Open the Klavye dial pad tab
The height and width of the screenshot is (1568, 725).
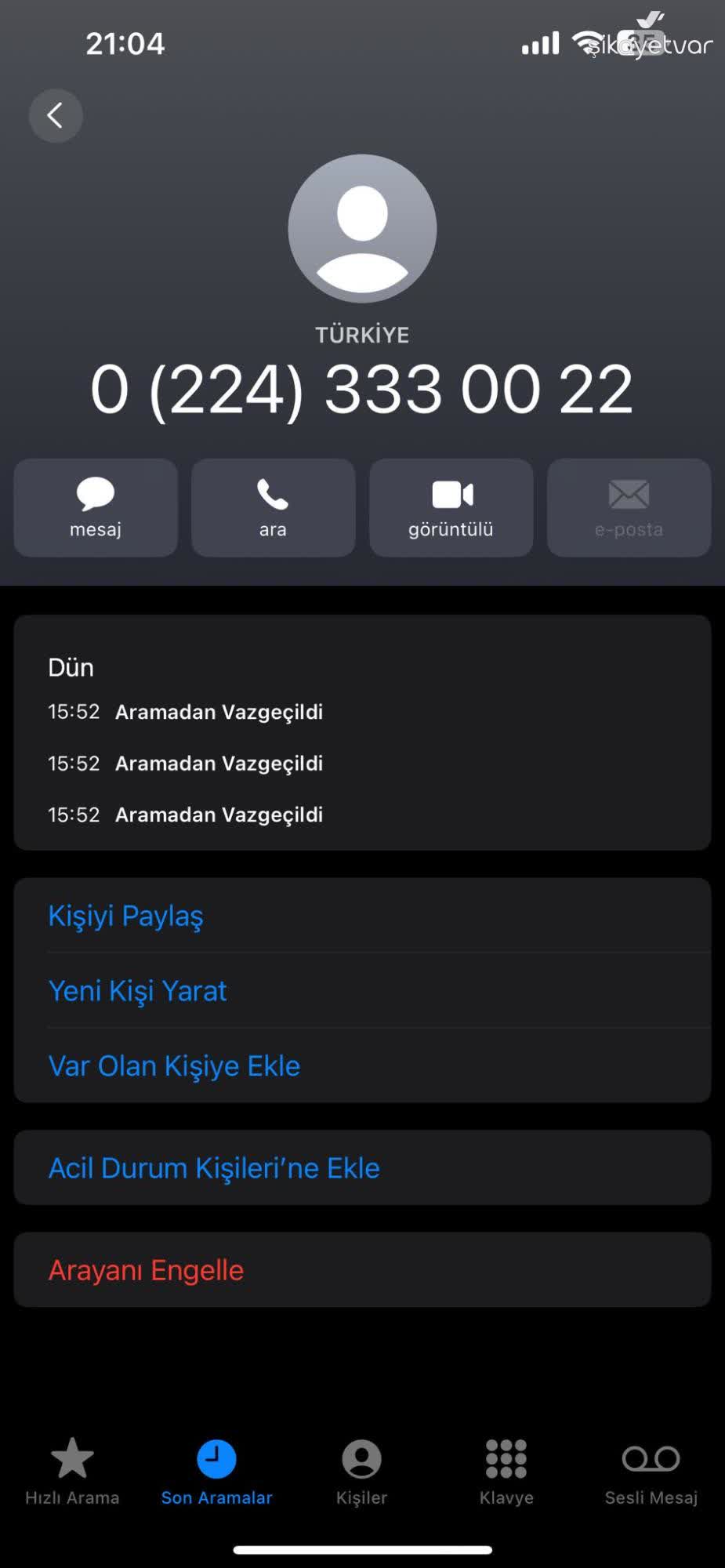[x=506, y=1472]
